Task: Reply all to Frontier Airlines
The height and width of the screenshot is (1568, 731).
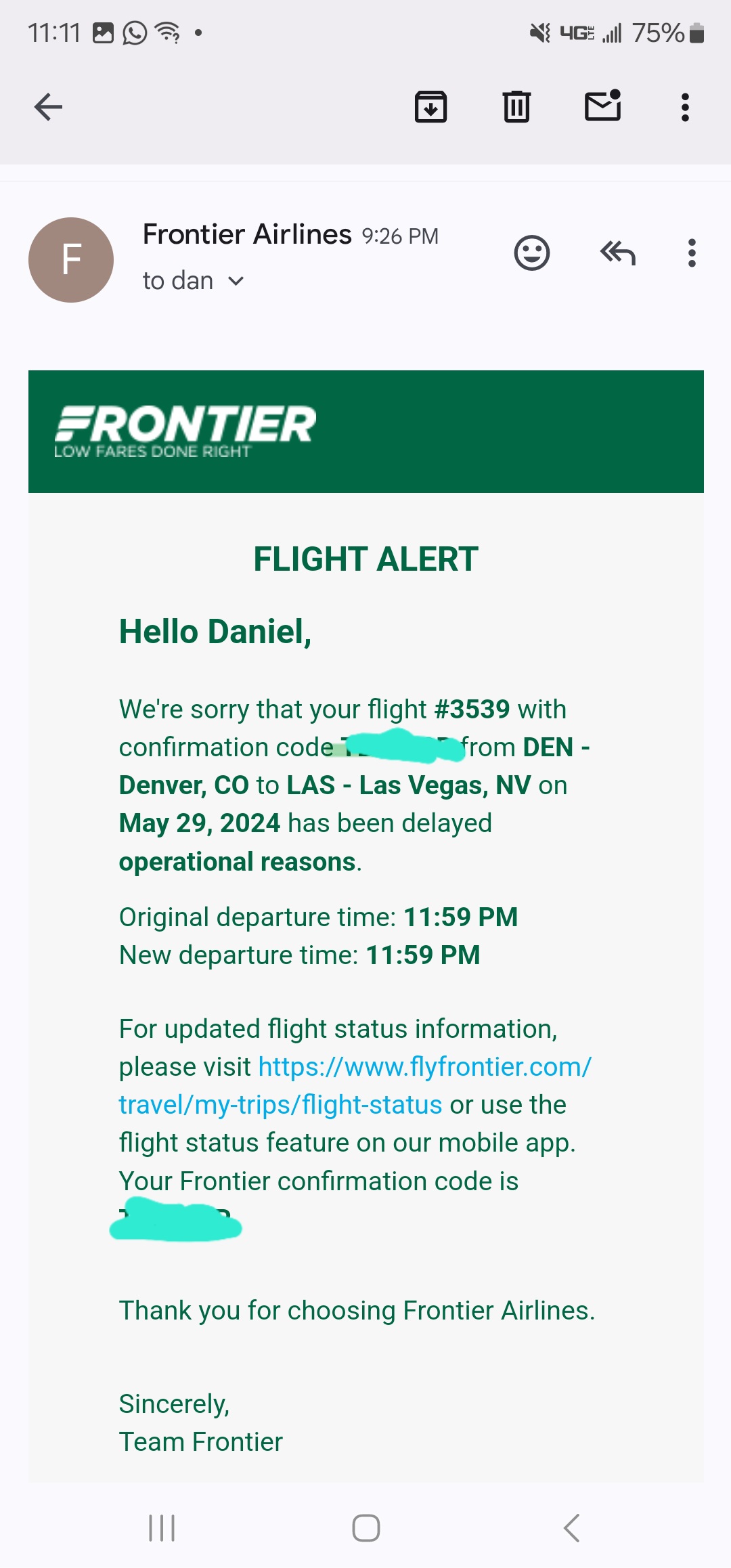Action: 617,253
